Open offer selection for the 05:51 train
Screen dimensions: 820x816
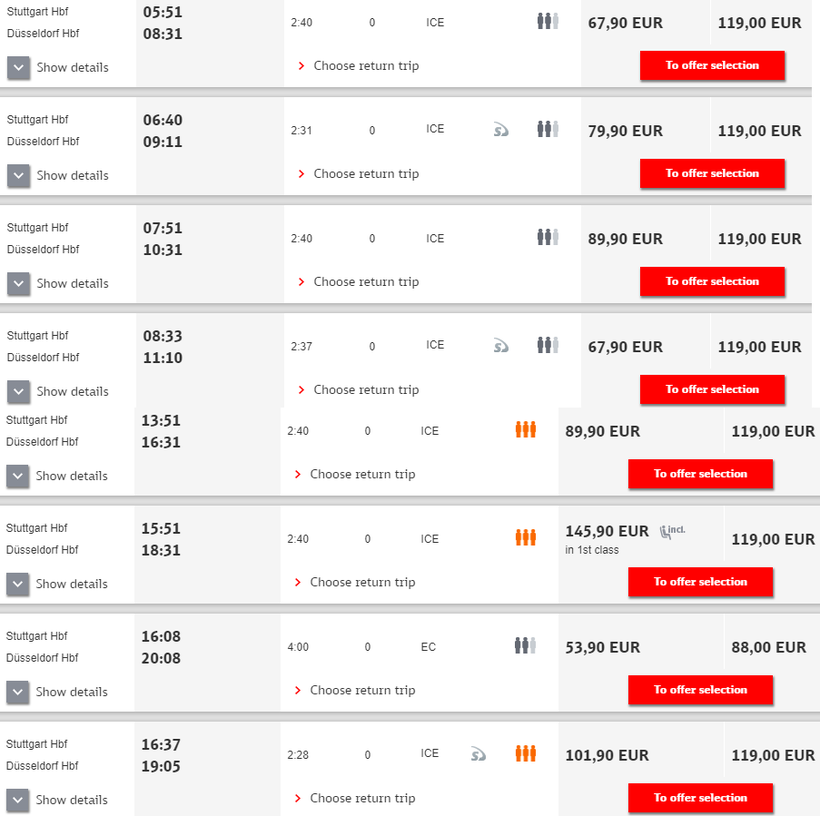712,65
